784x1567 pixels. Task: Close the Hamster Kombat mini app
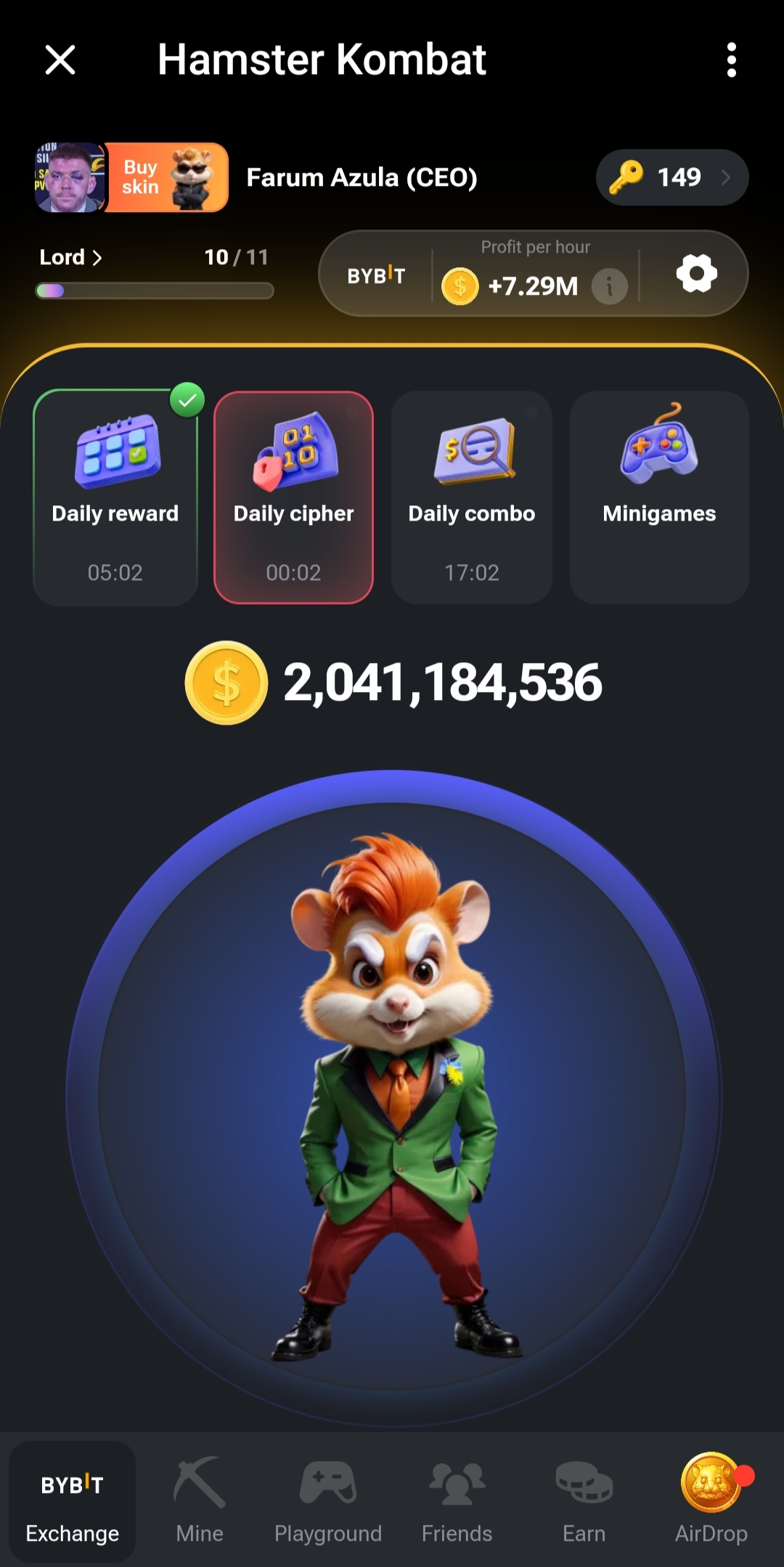pos(60,60)
